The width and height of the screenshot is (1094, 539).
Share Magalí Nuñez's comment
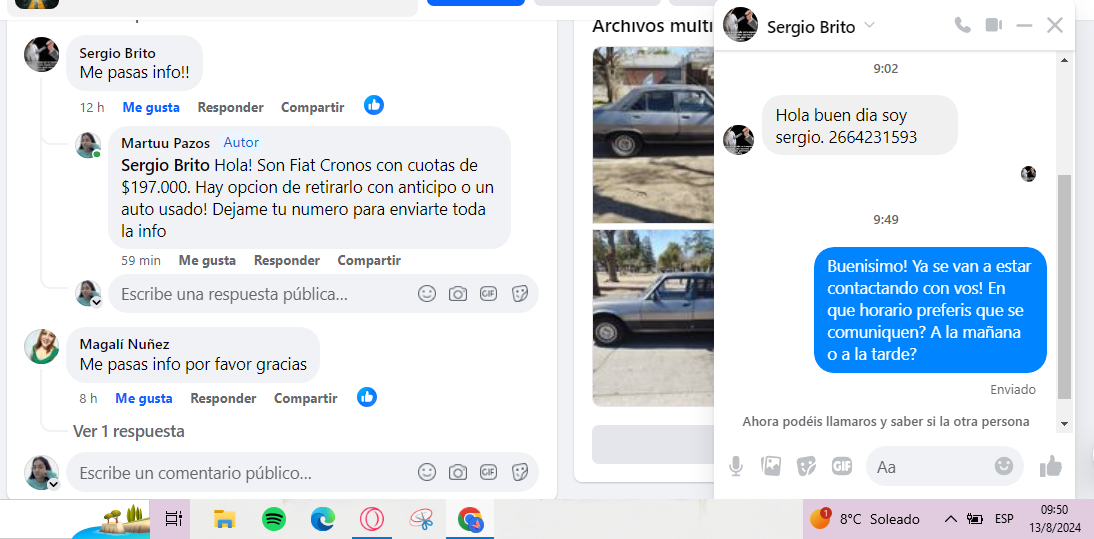pyautogui.click(x=305, y=398)
